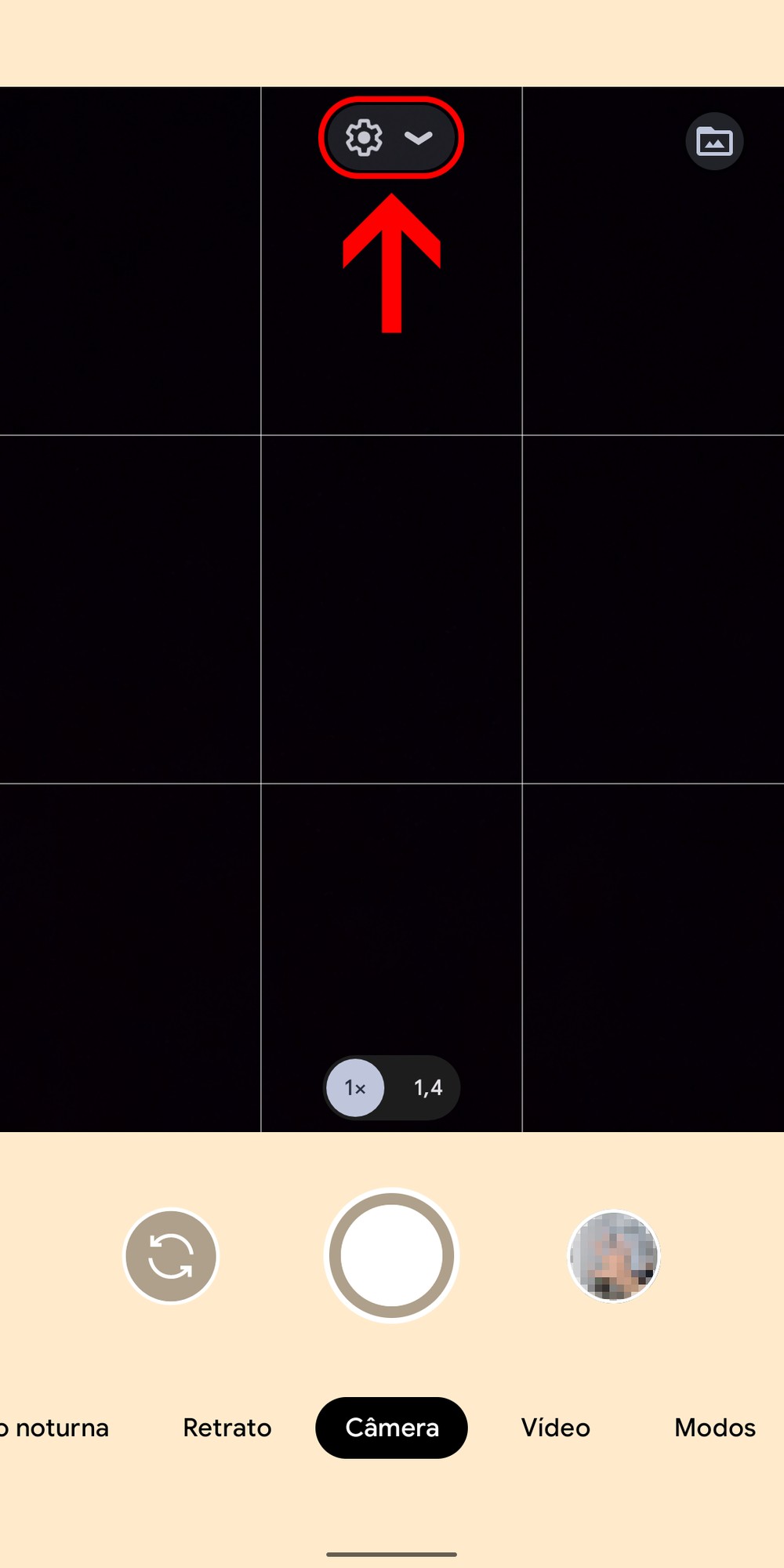Open the last photo thumbnail
The image size is (784, 1568).
614,1256
